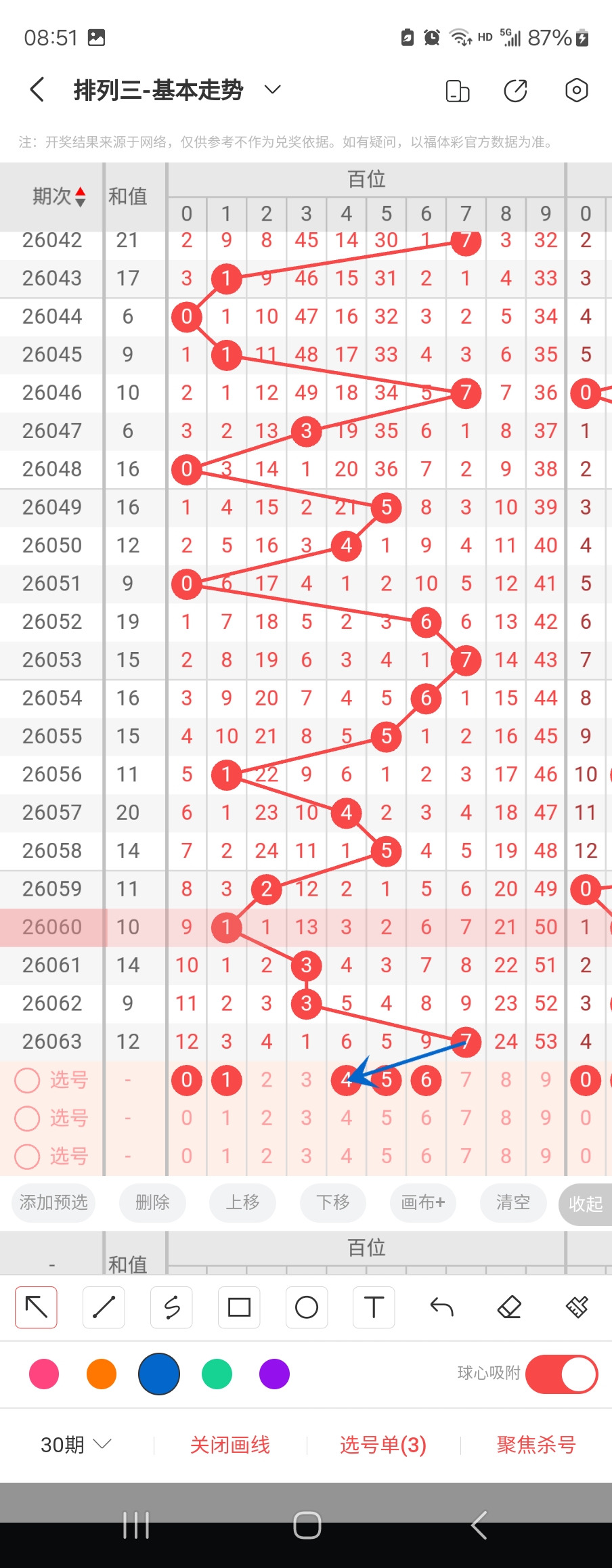Image resolution: width=612 pixels, height=1568 pixels.
Task: Tap 关闭画线 to close drawing
Action: coord(230,1445)
